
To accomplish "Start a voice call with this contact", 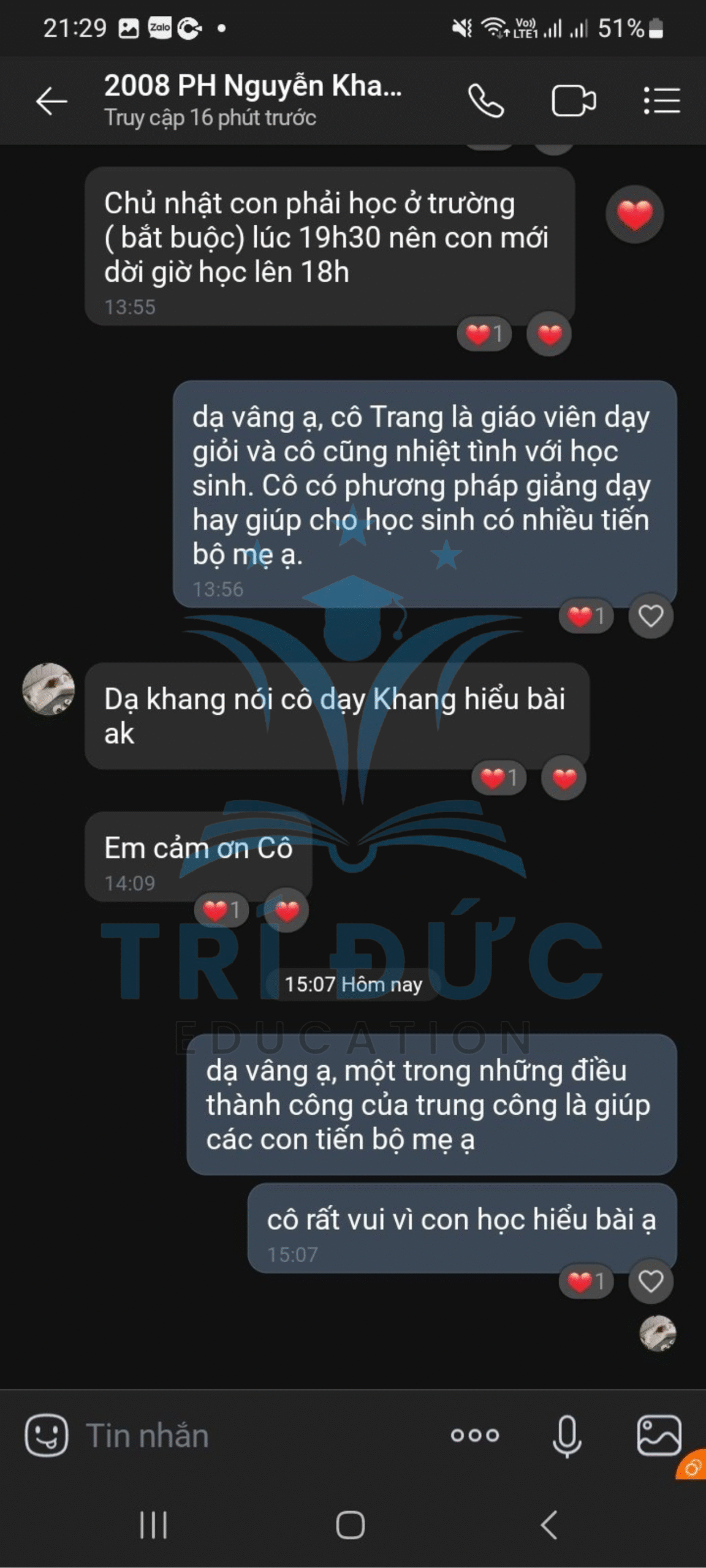I will tap(486, 101).
